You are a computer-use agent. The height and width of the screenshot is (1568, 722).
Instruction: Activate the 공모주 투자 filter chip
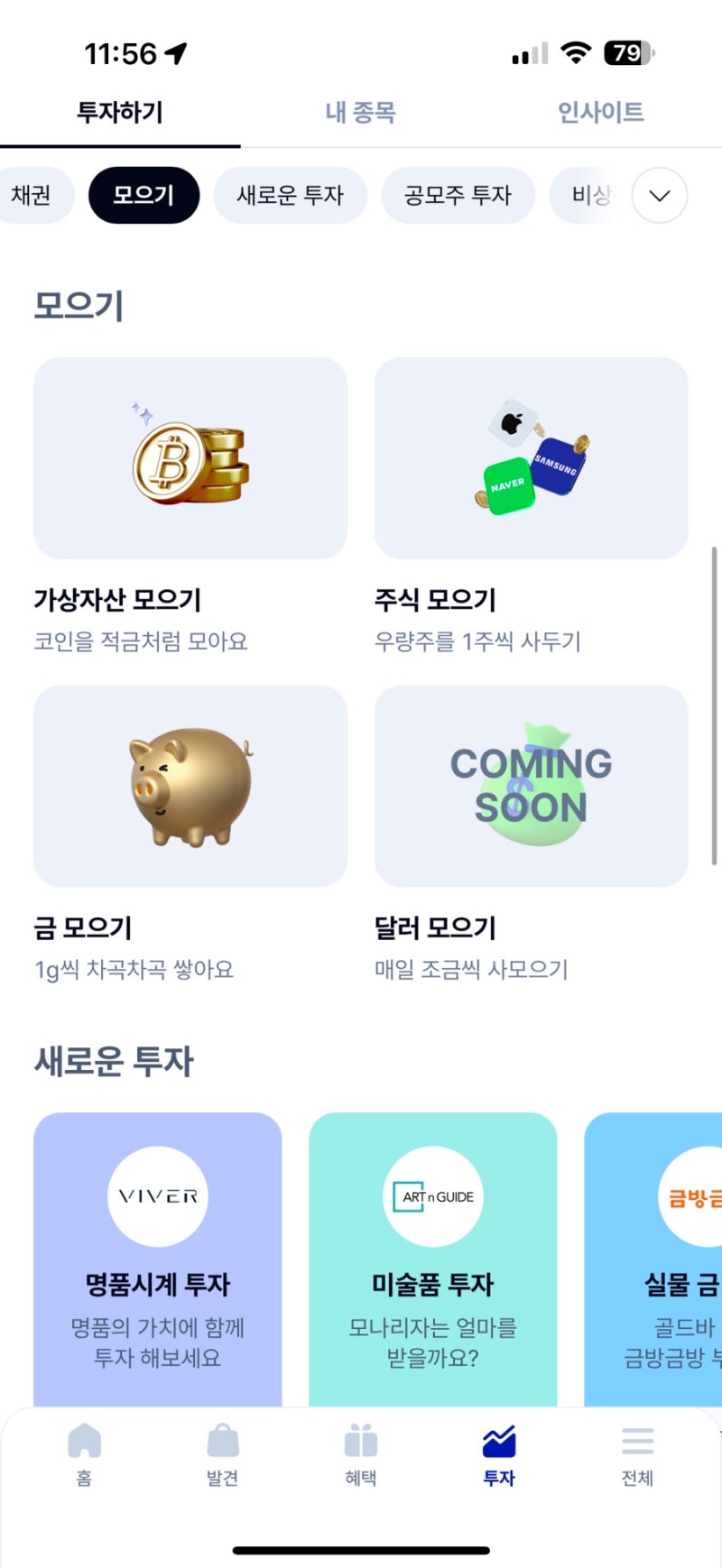tap(458, 195)
